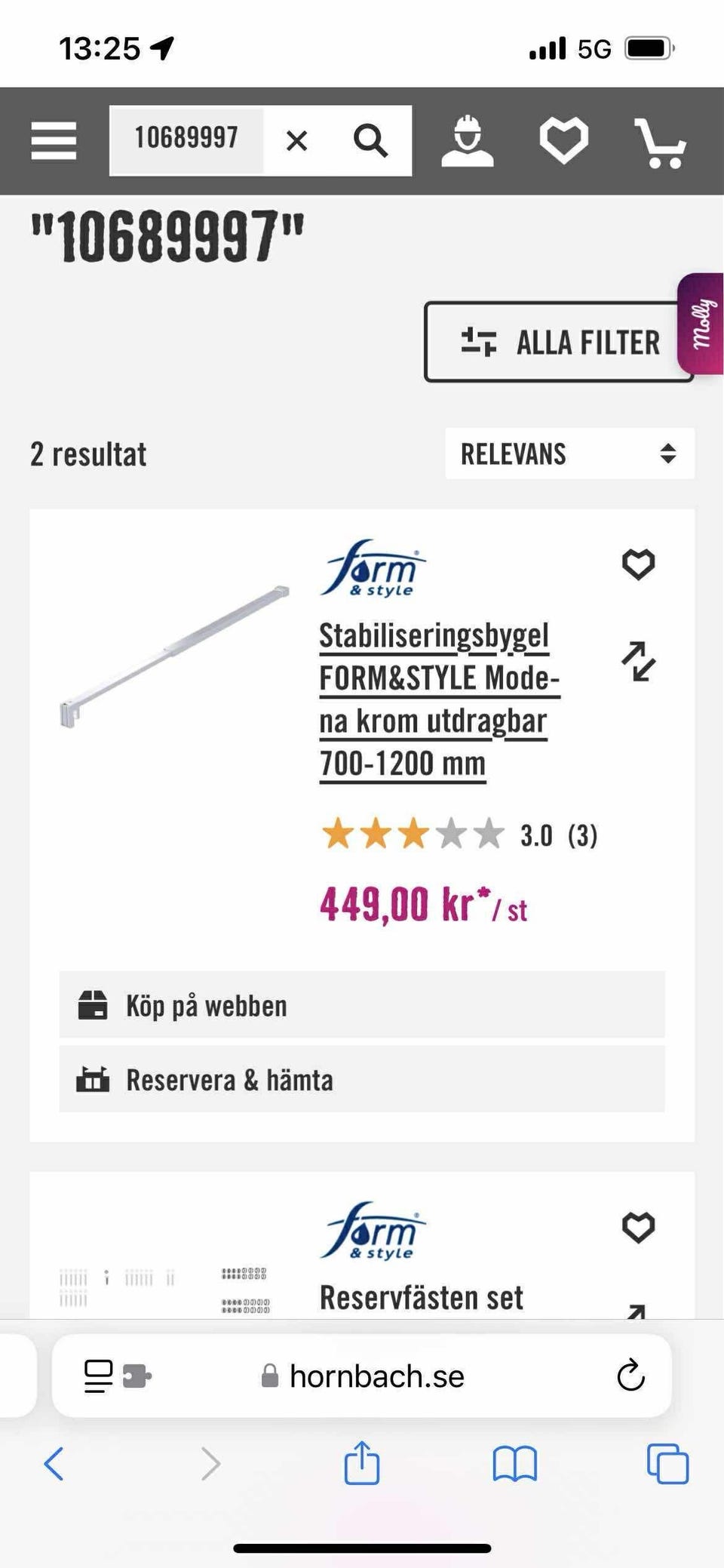Viewport: 724px width, 1568px height.
Task: Select Köp på webben
Action: (x=362, y=1005)
